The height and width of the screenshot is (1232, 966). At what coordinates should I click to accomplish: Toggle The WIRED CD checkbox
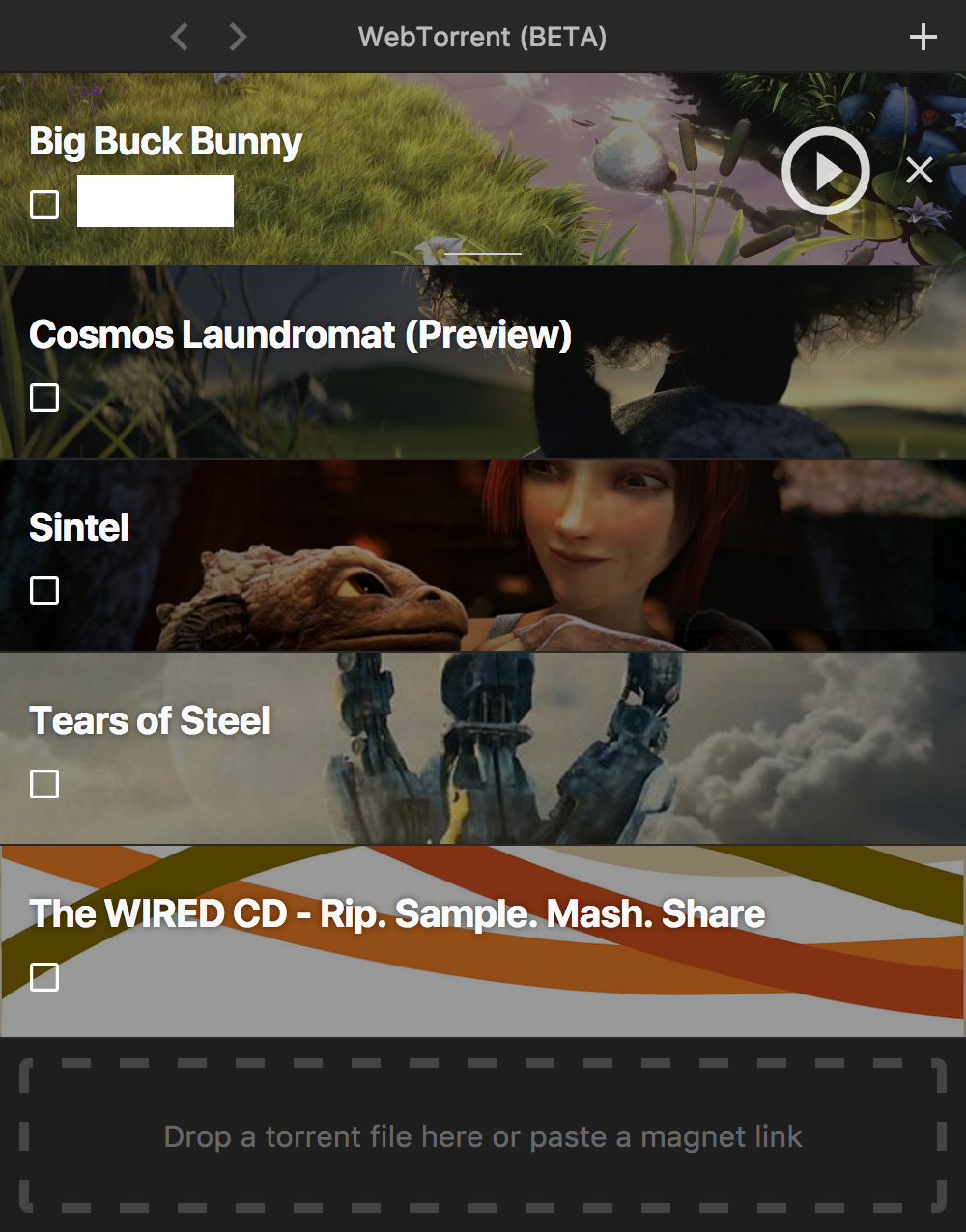point(44,977)
